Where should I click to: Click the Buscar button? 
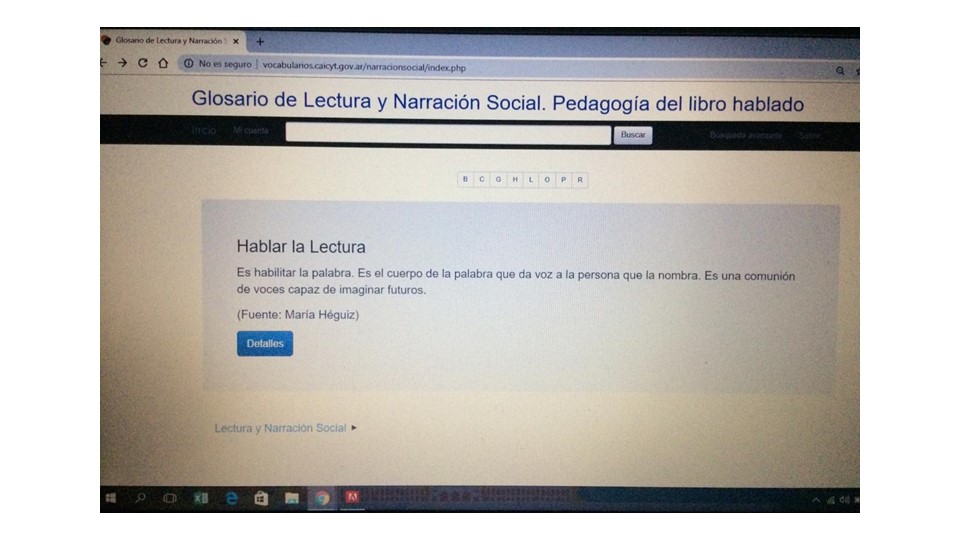point(632,134)
